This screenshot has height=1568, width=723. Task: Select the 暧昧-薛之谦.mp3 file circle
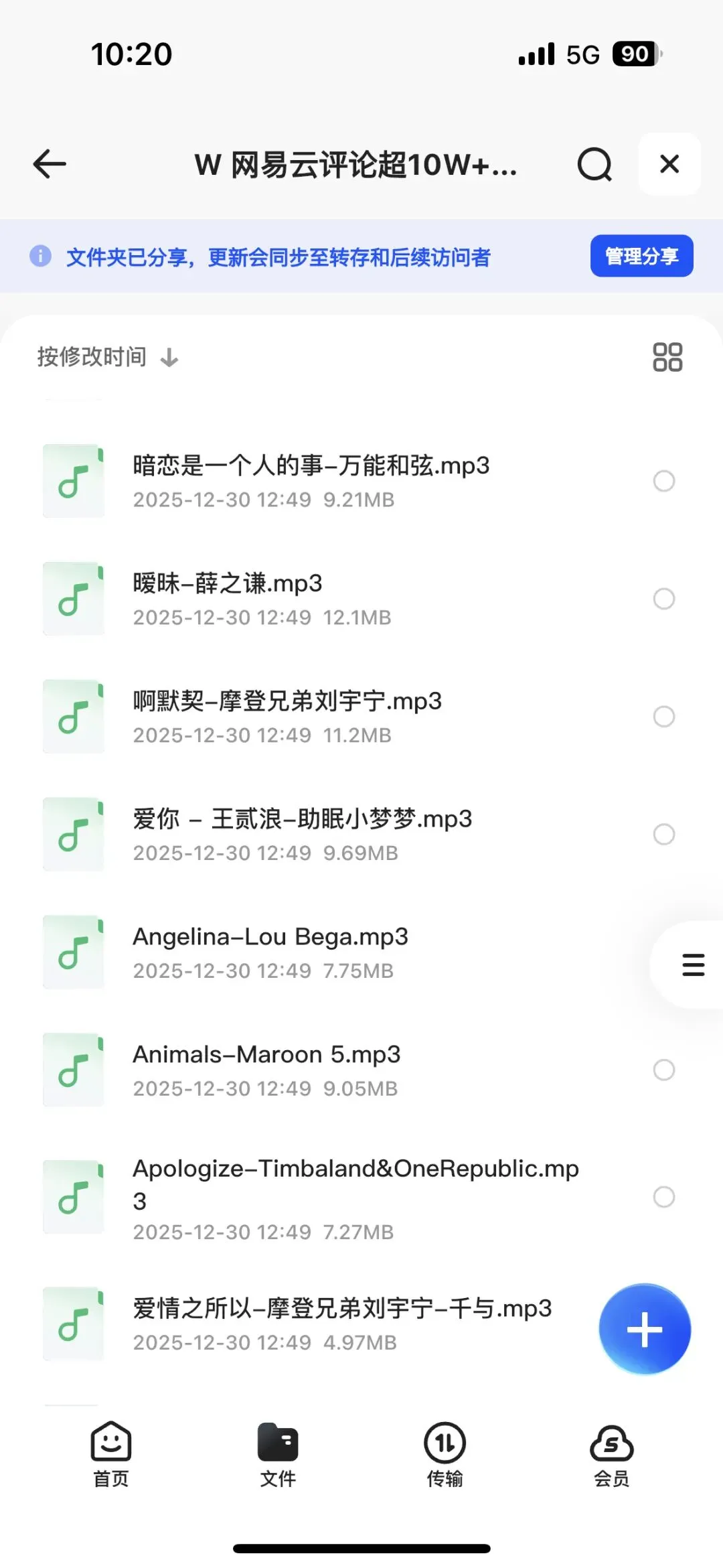pos(663,599)
